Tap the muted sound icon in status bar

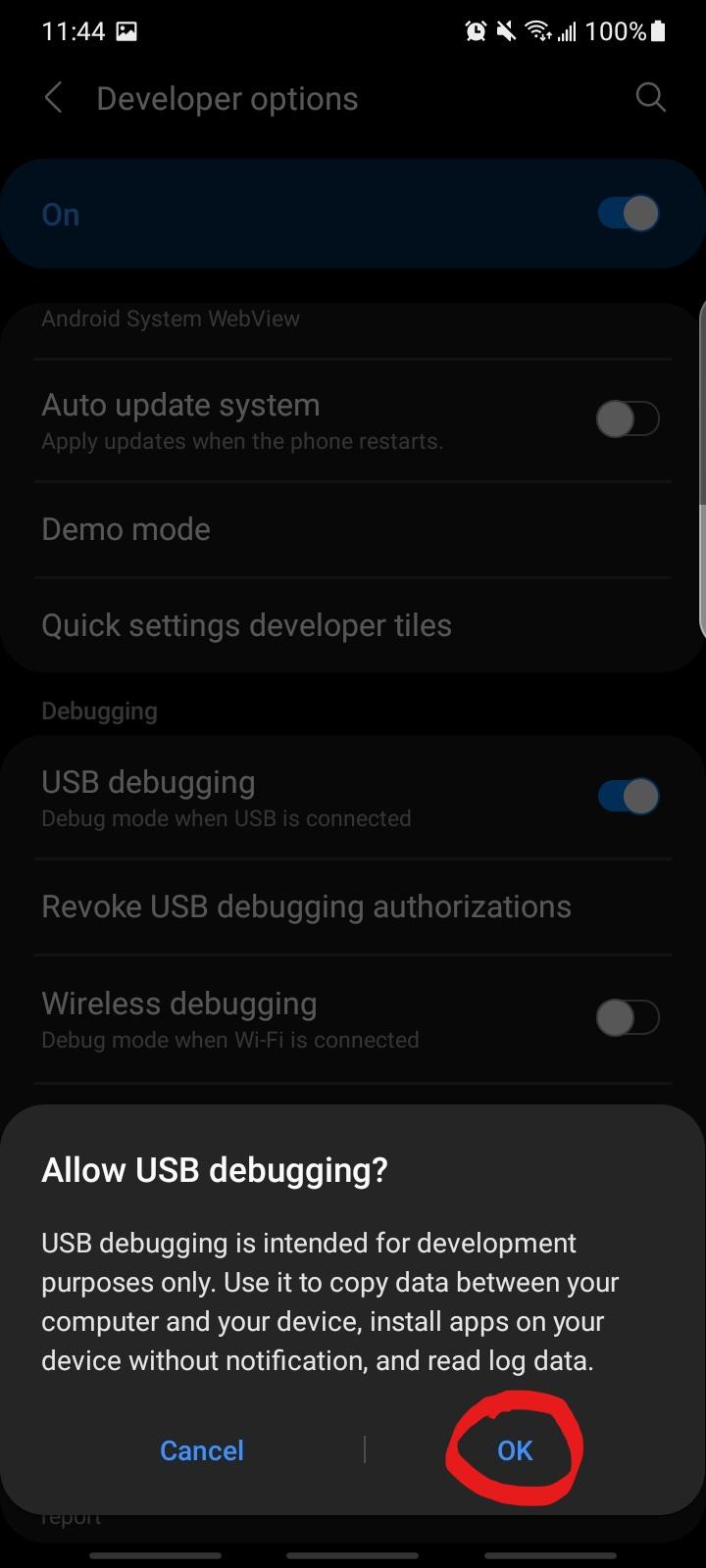coord(505,30)
